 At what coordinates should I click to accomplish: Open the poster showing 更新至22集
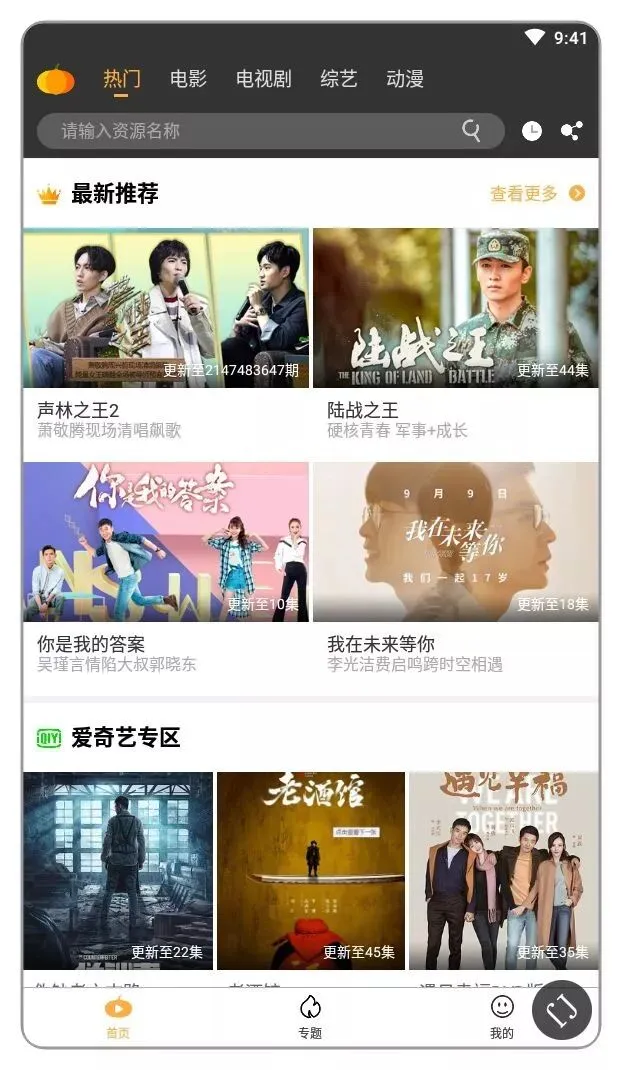(118, 870)
